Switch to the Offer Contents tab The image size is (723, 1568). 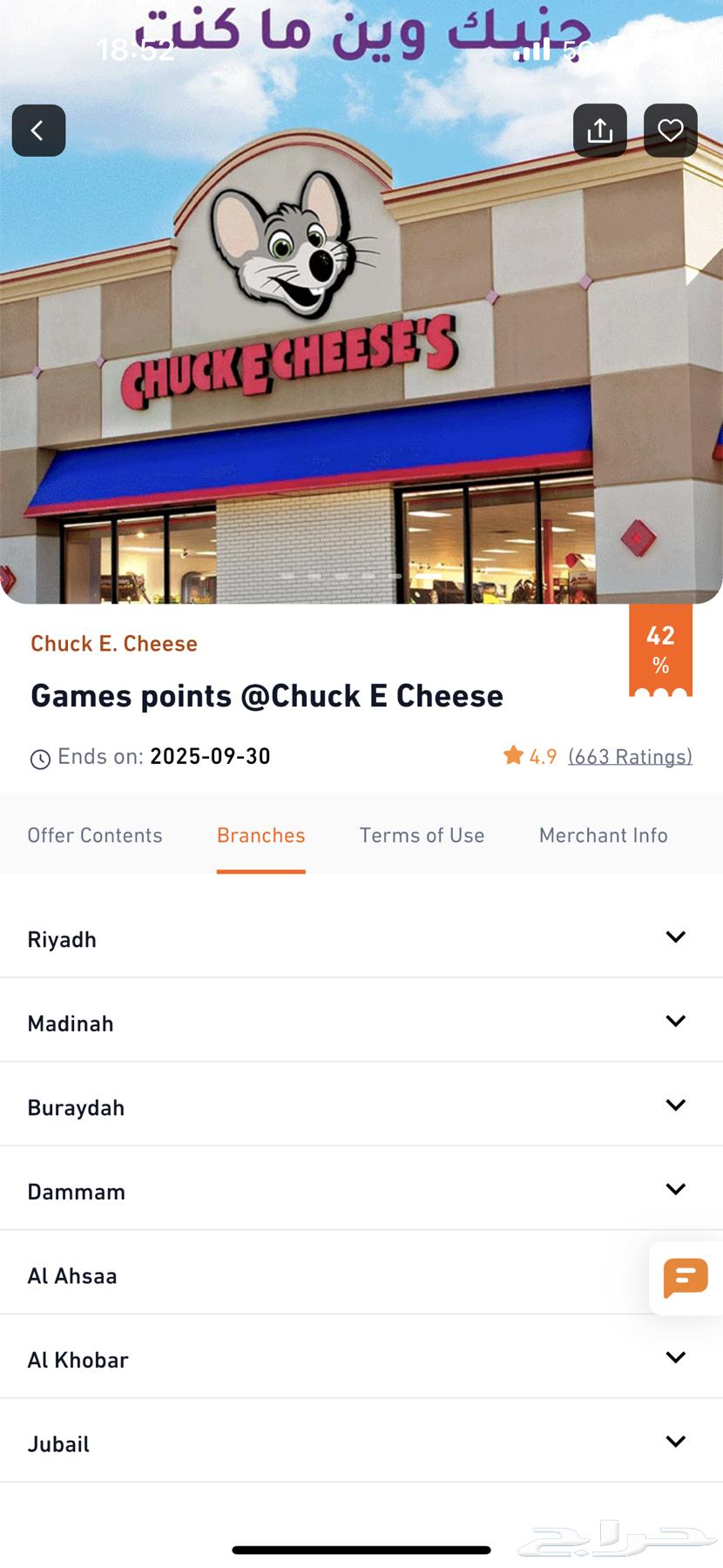[95, 835]
